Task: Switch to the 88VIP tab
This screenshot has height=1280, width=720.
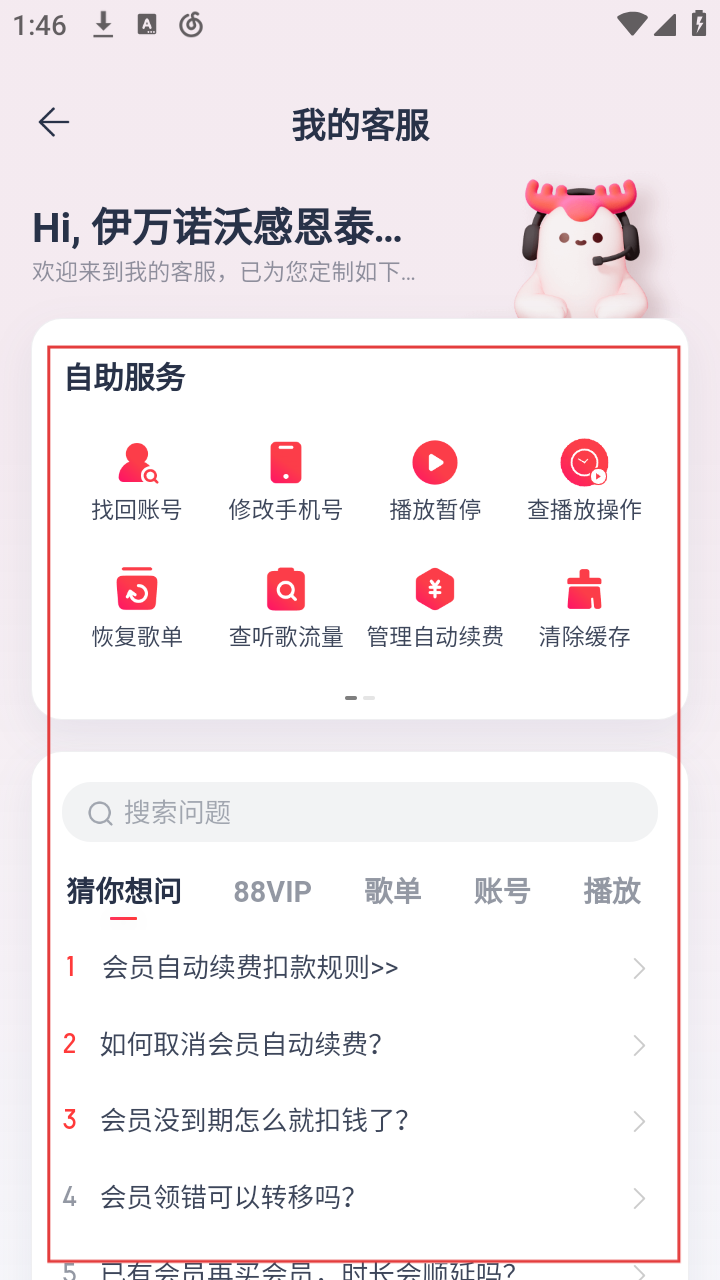Action: 273,891
